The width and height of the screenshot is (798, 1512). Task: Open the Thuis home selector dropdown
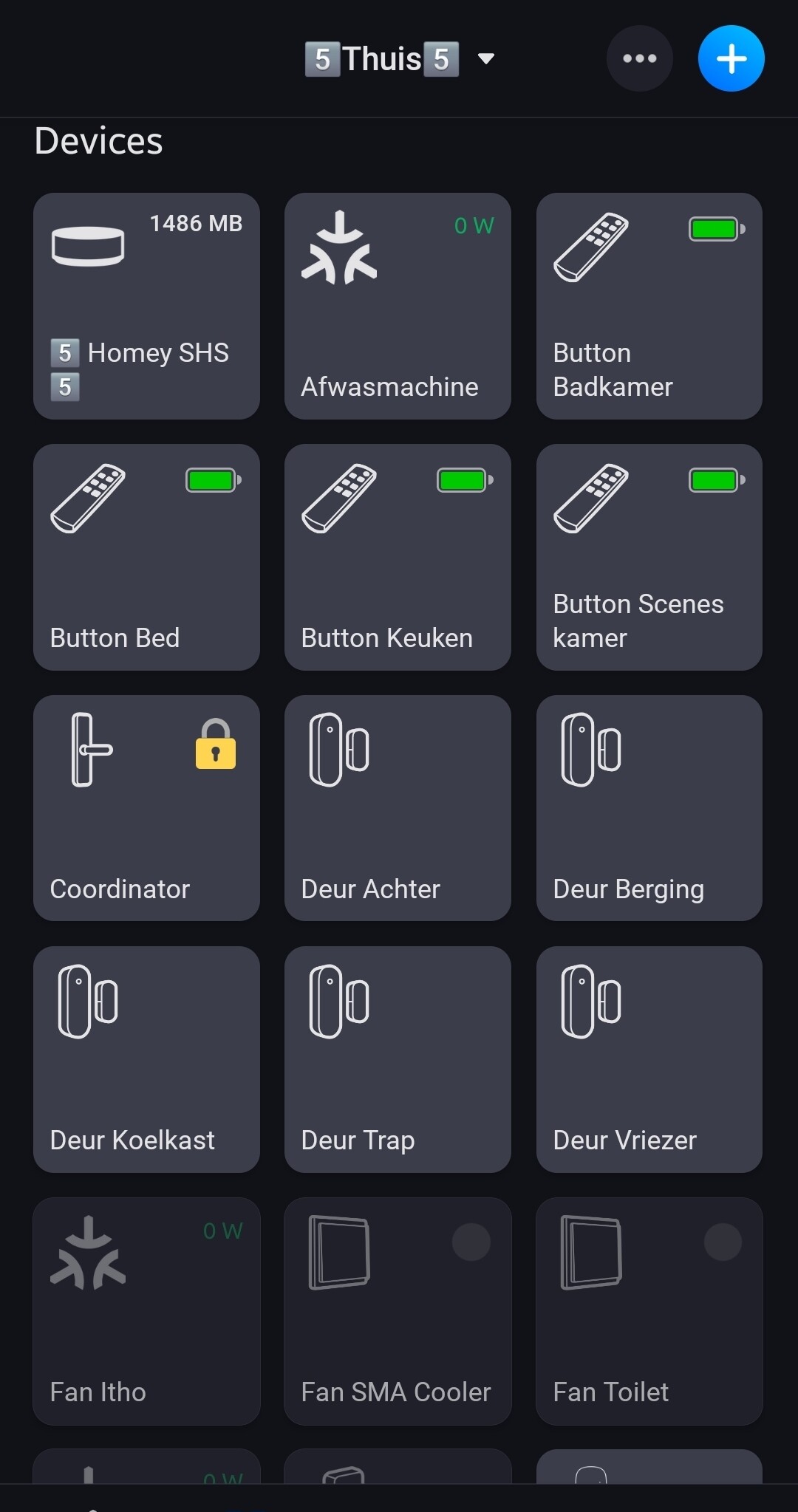pyautogui.click(x=399, y=59)
